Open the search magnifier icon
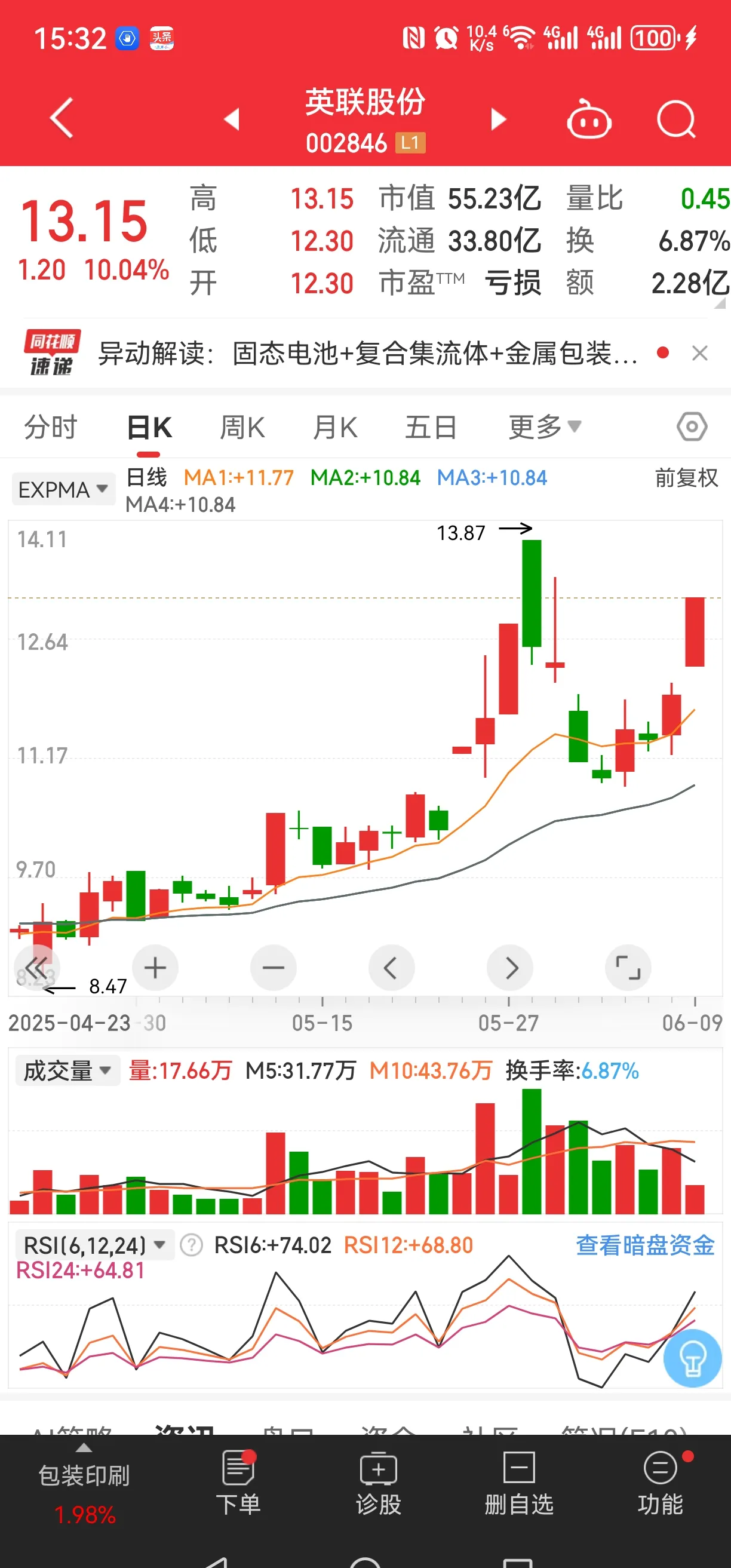Screen dimensions: 731x1568 [x=675, y=119]
